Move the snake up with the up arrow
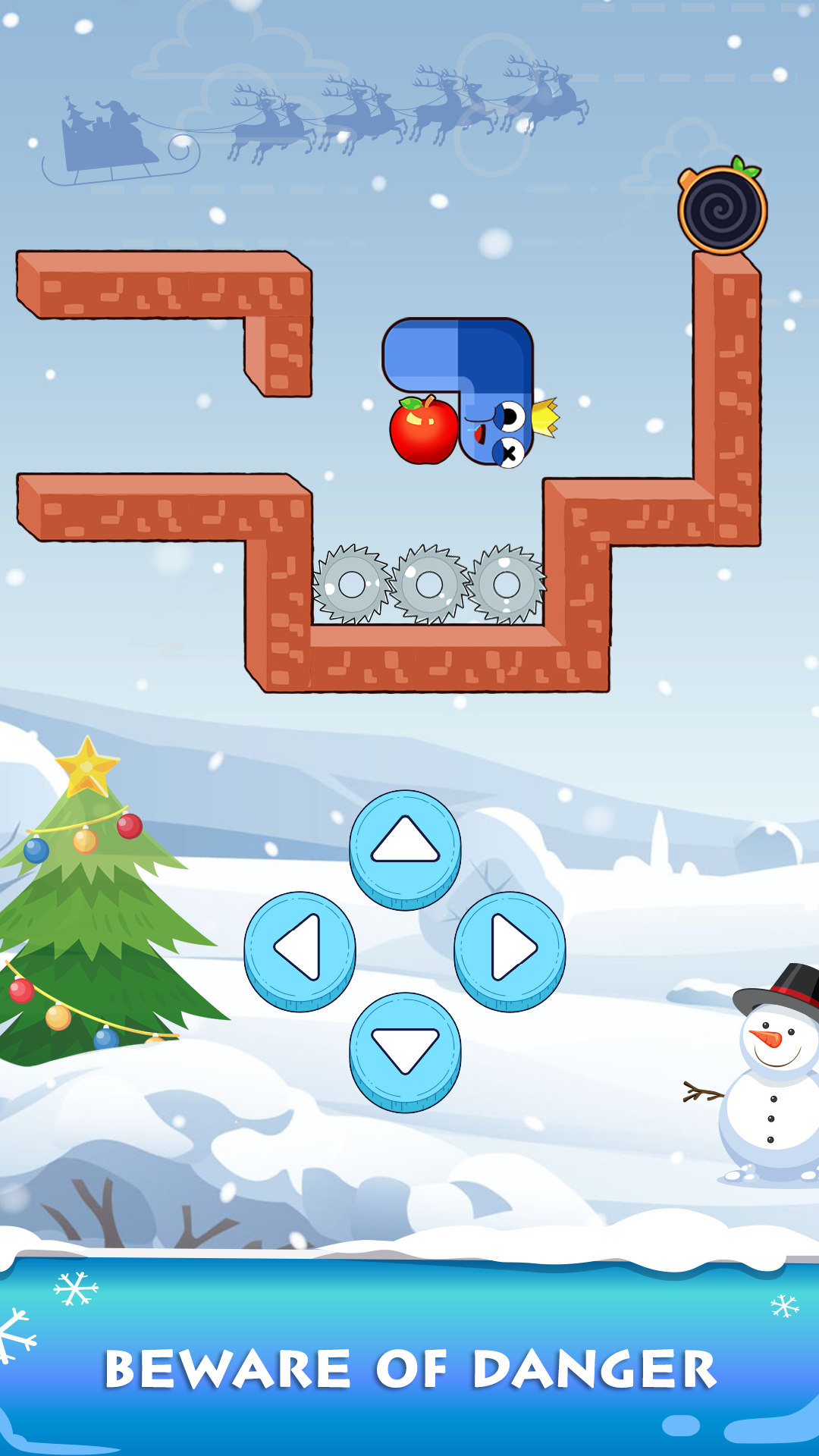819x1456 pixels. [405, 849]
